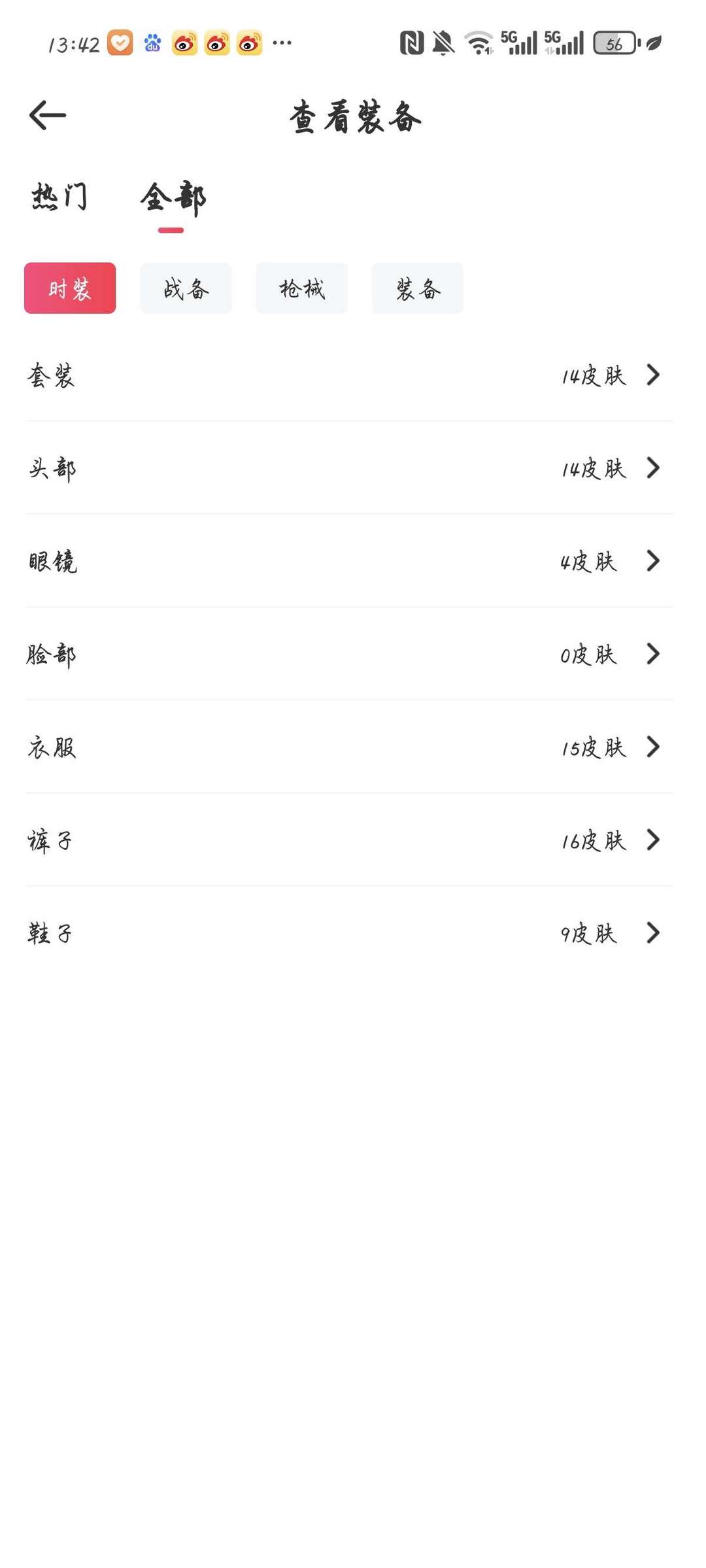Go back using the top-left arrow
The width and height of the screenshot is (706, 1568).
(48, 115)
